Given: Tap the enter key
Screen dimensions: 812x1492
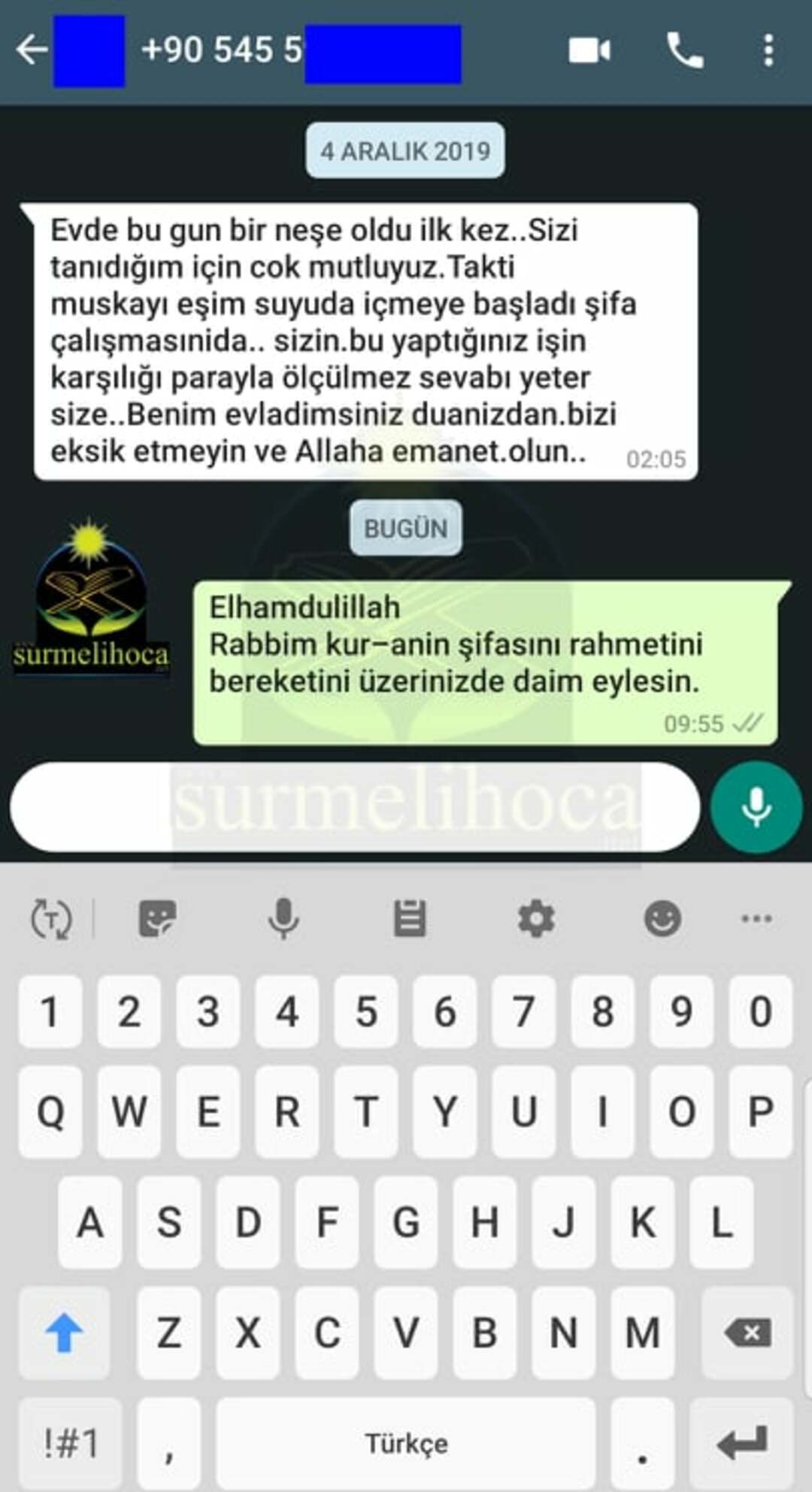Looking at the screenshot, I should click(741, 1443).
